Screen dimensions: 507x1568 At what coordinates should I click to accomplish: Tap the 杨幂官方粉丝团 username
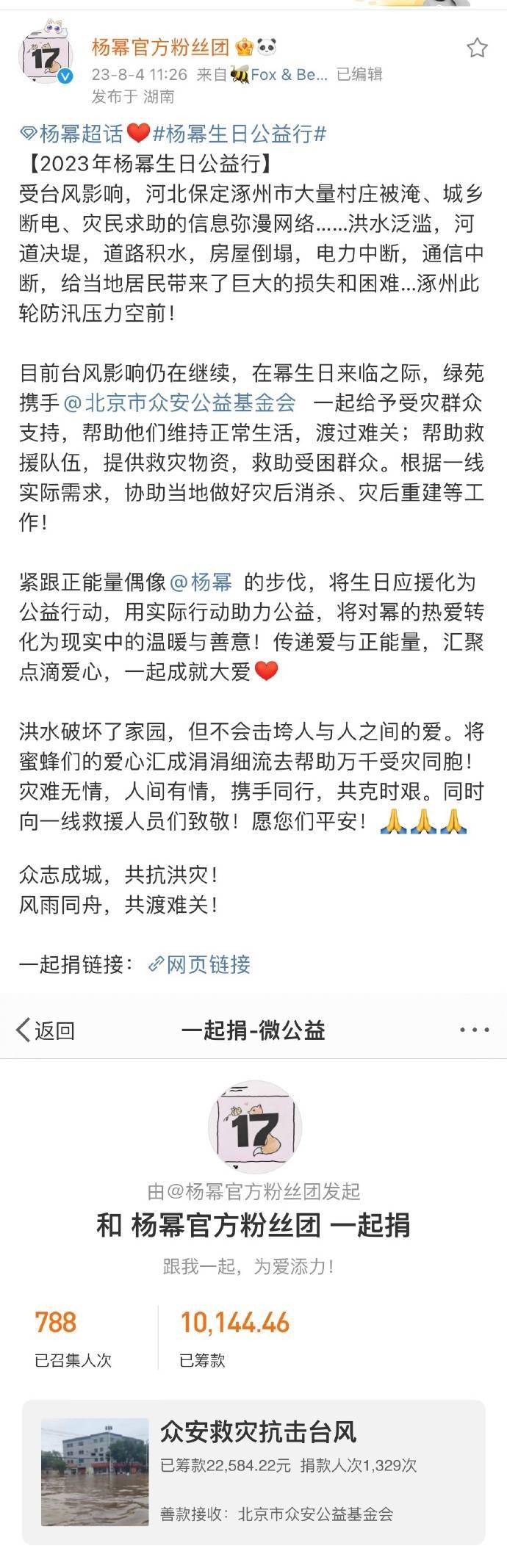click(x=161, y=48)
